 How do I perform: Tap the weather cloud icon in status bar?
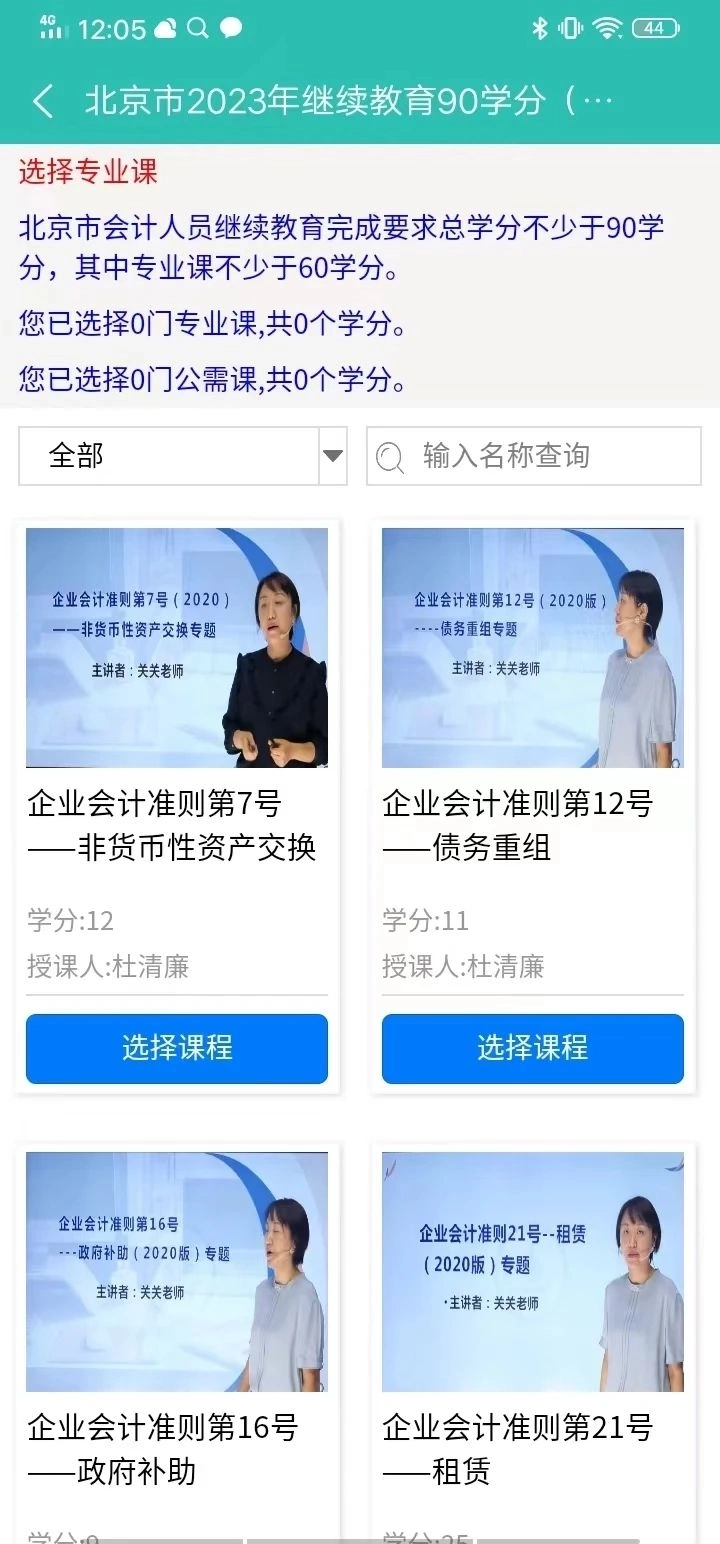(163, 29)
